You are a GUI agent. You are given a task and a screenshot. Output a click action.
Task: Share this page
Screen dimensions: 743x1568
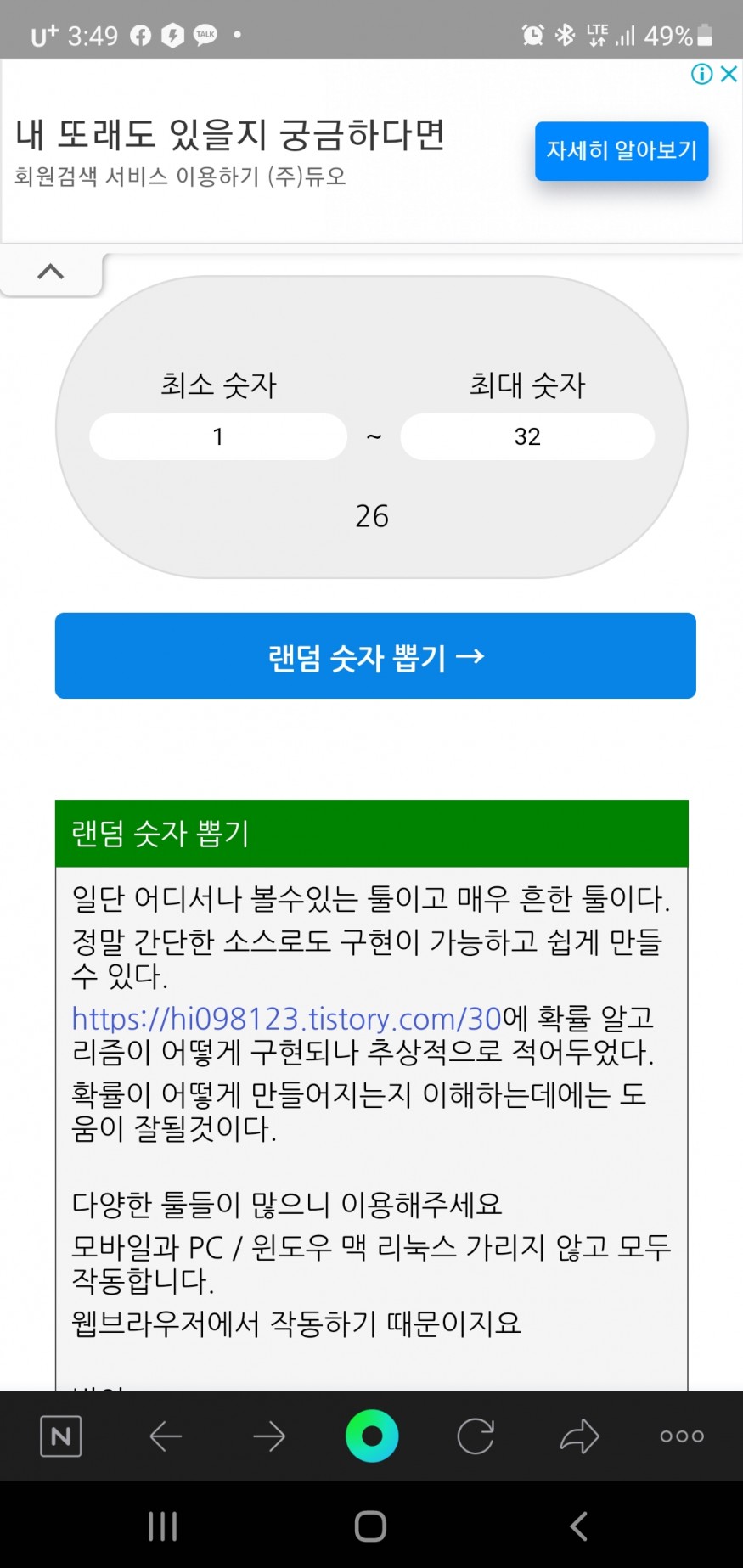(x=579, y=1436)
